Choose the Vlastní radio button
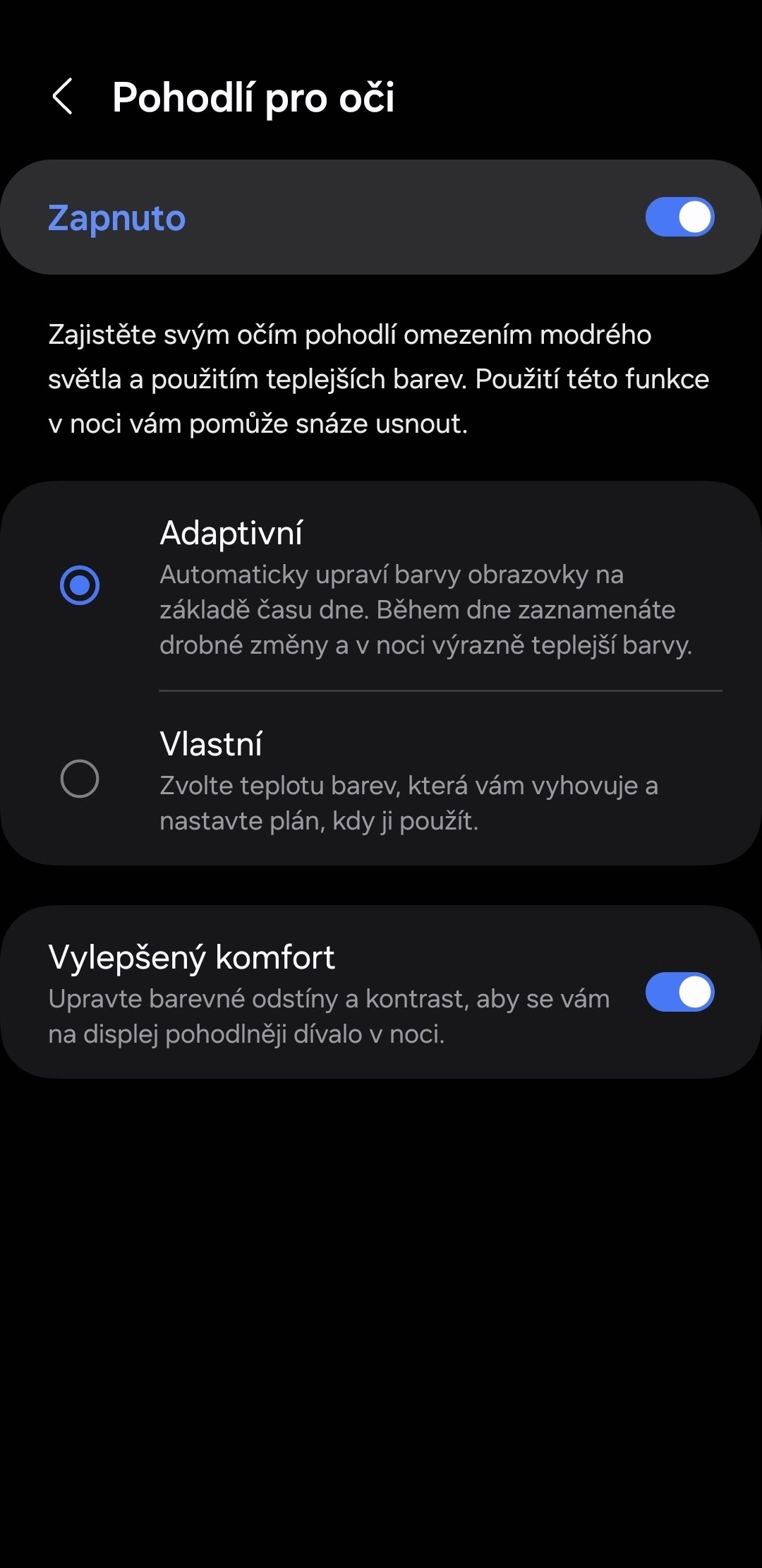The image size is (762, 1568). coord(80,779)
